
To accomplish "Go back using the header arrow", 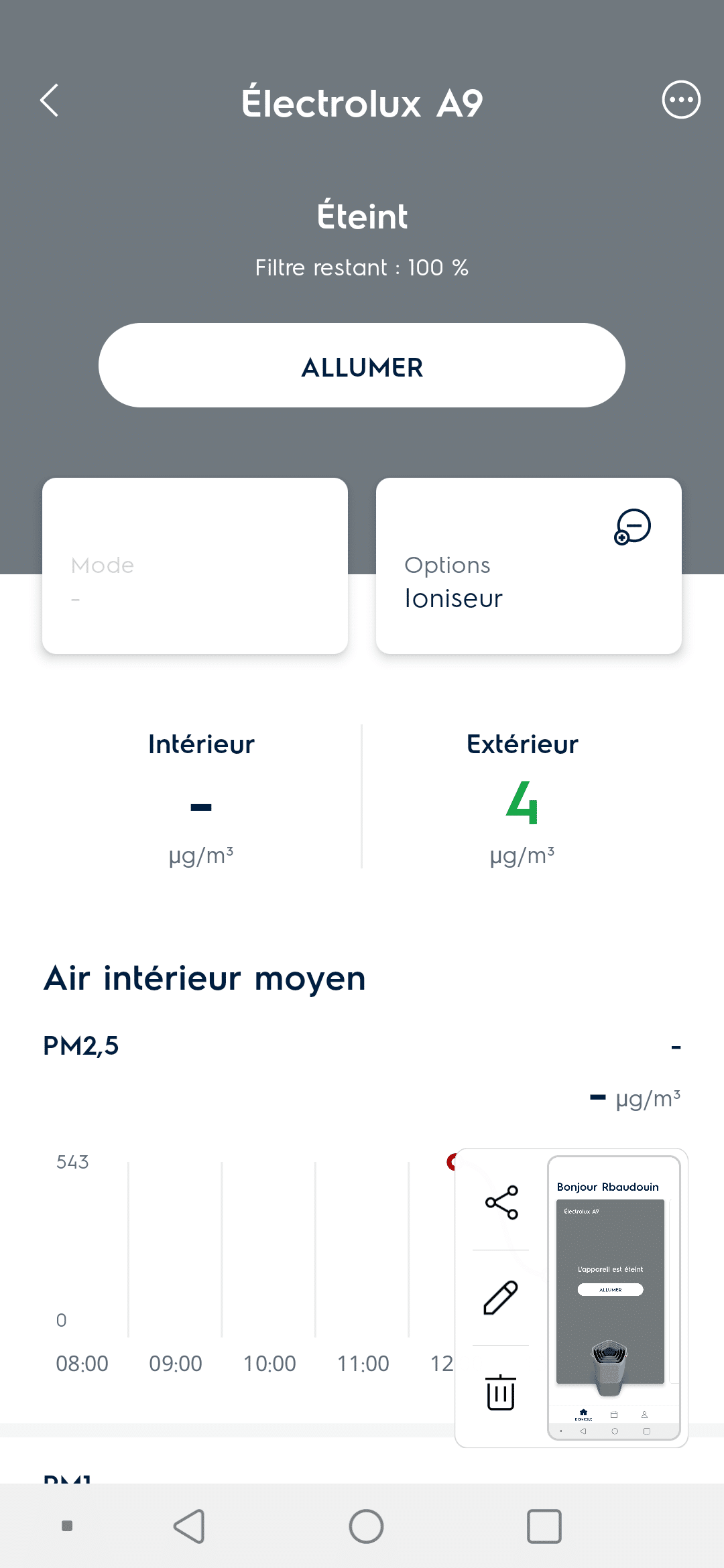I will tap(50, 101).
